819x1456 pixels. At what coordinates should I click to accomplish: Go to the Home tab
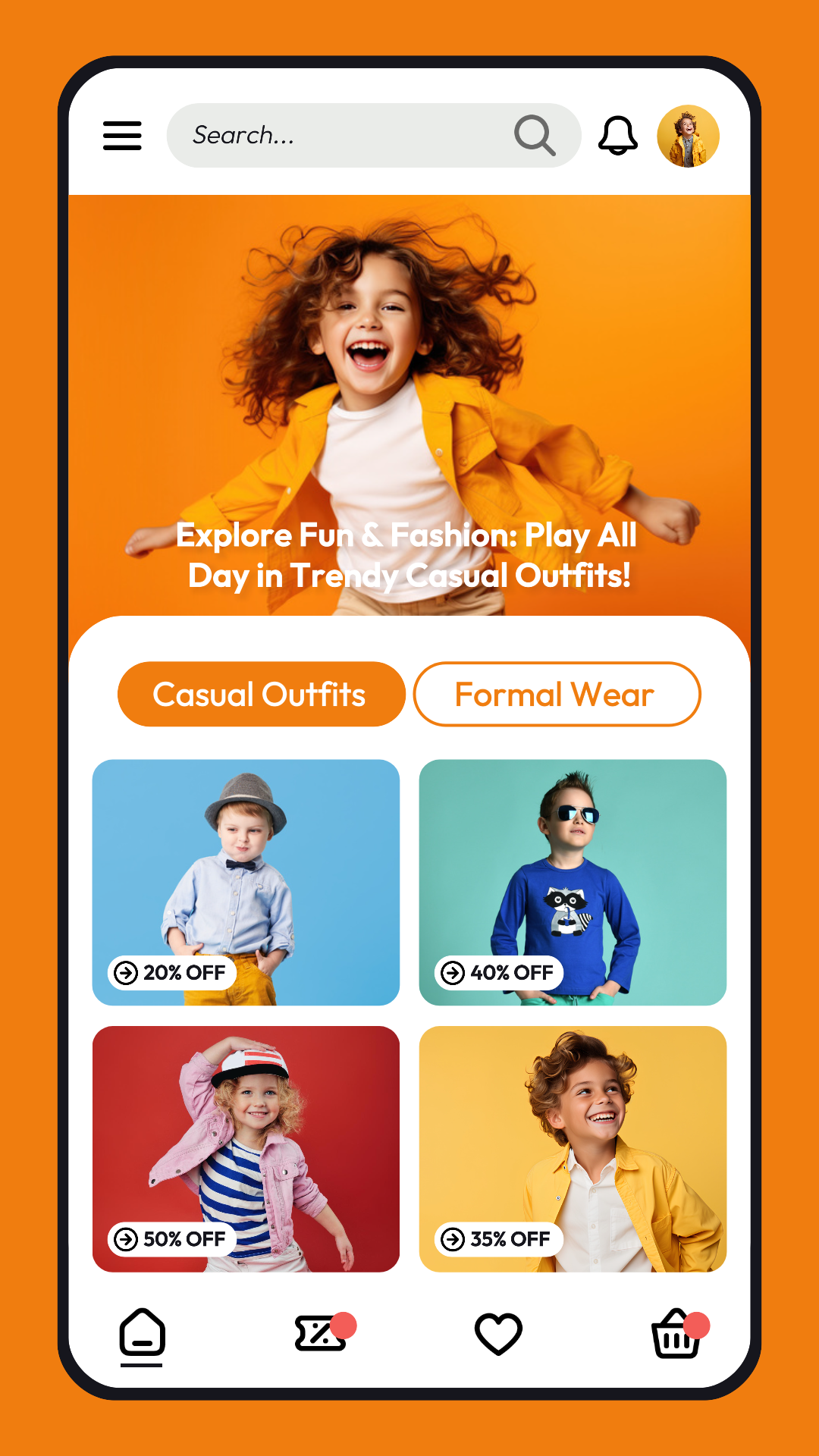coord(142,1333)
